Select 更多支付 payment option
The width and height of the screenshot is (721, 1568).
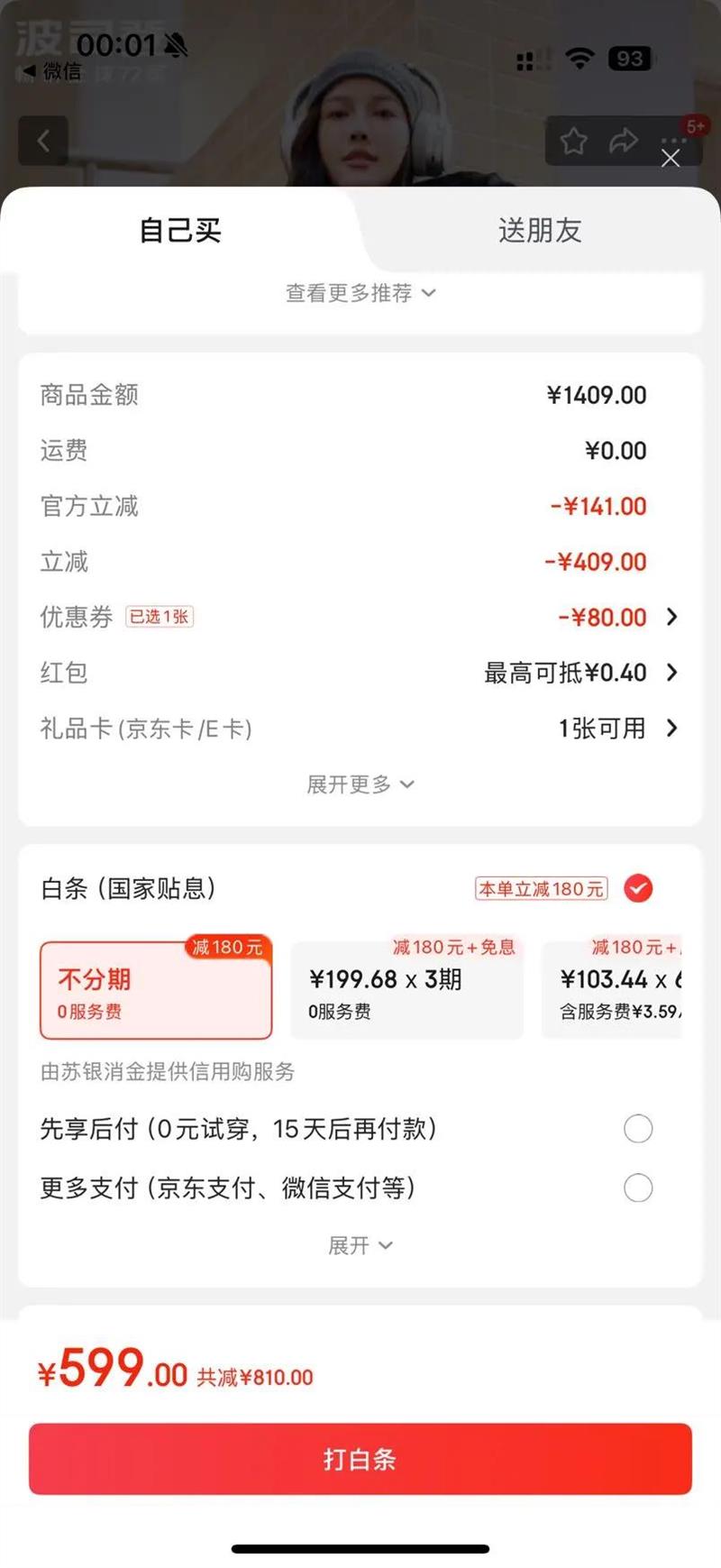638,1188
